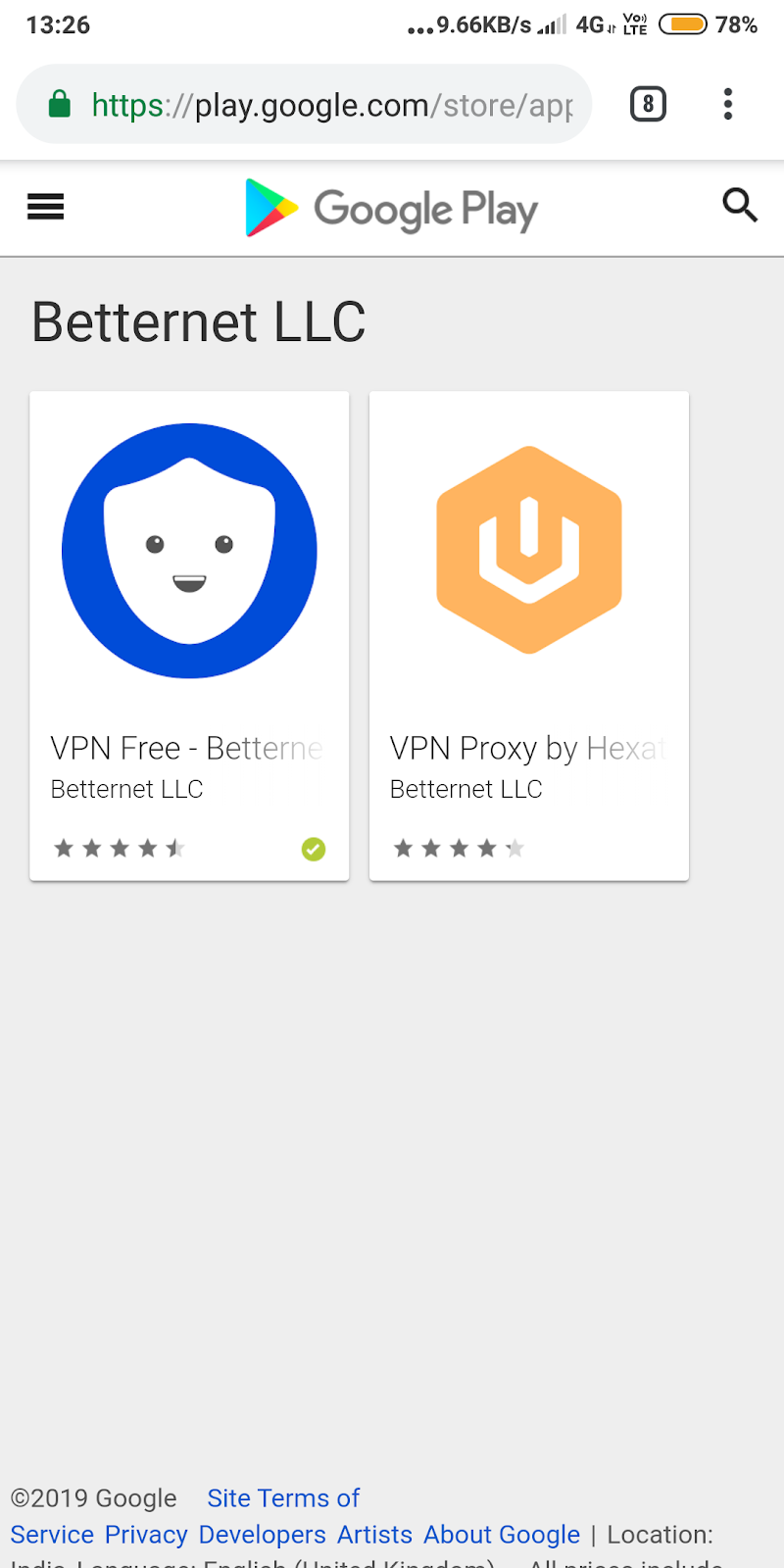Viewport: 784px width, 1568px height.
Task: Open the Artists footer link
Action: [374, 1535]
